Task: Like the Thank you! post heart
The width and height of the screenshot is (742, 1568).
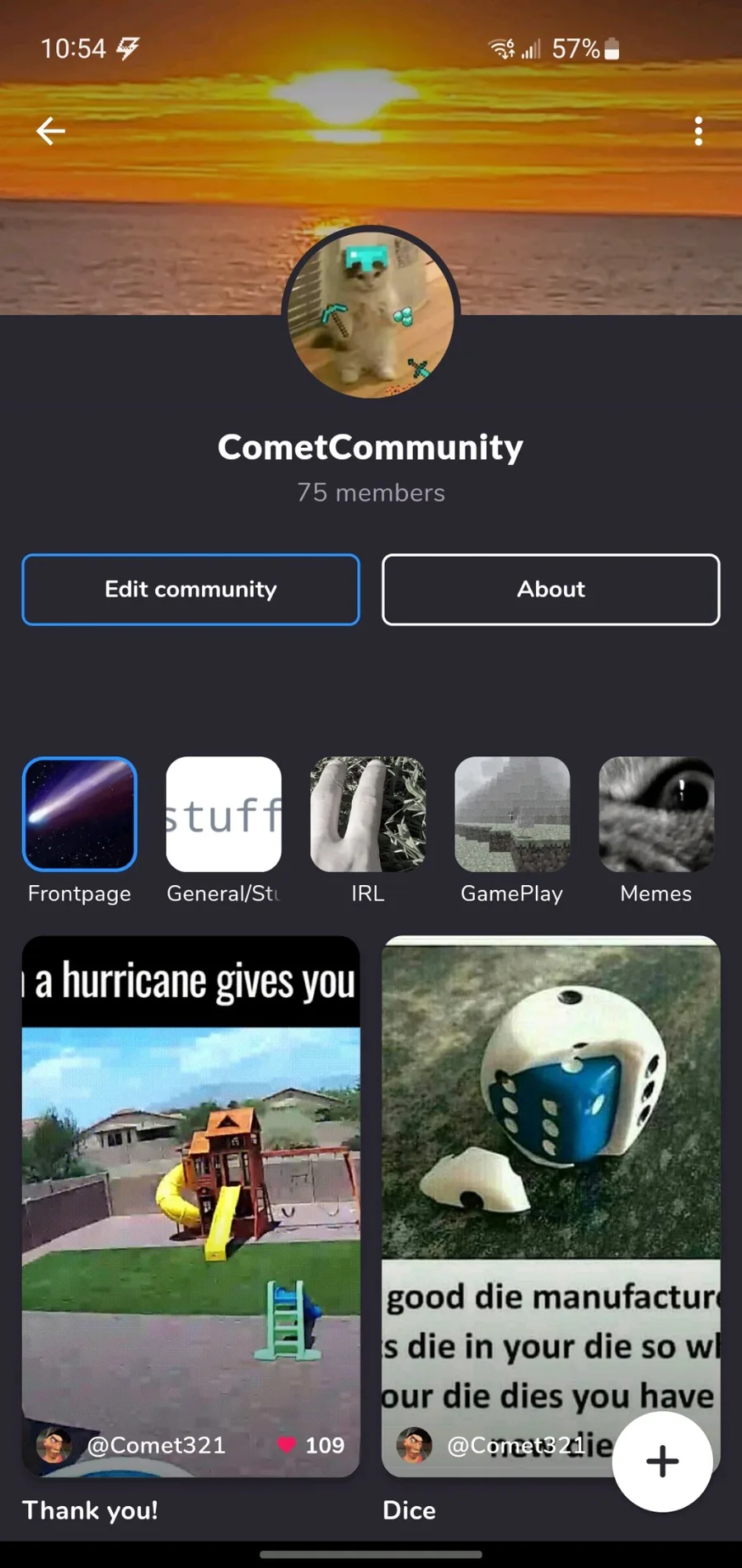Action: [286, 1444]
